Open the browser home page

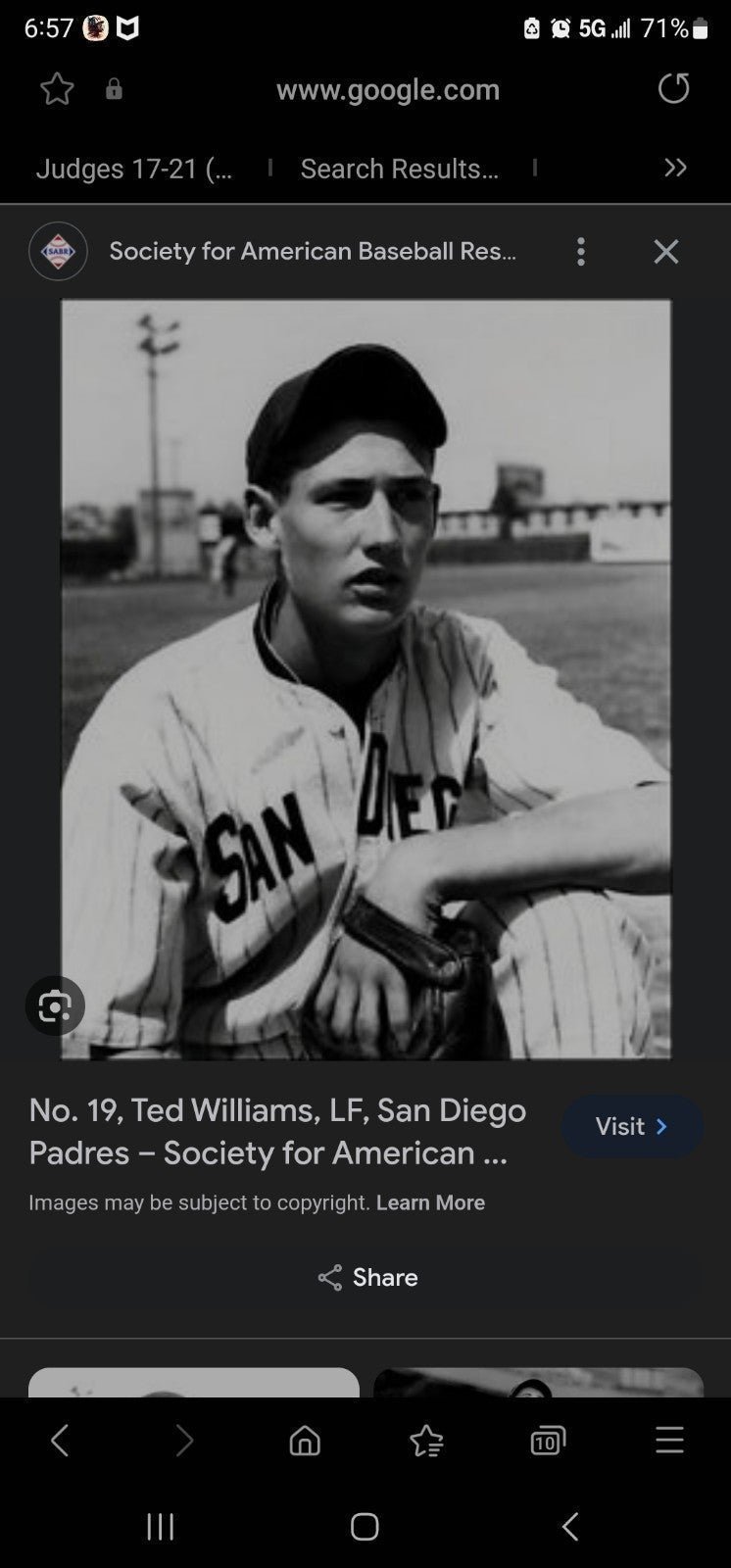[305, 1441]
